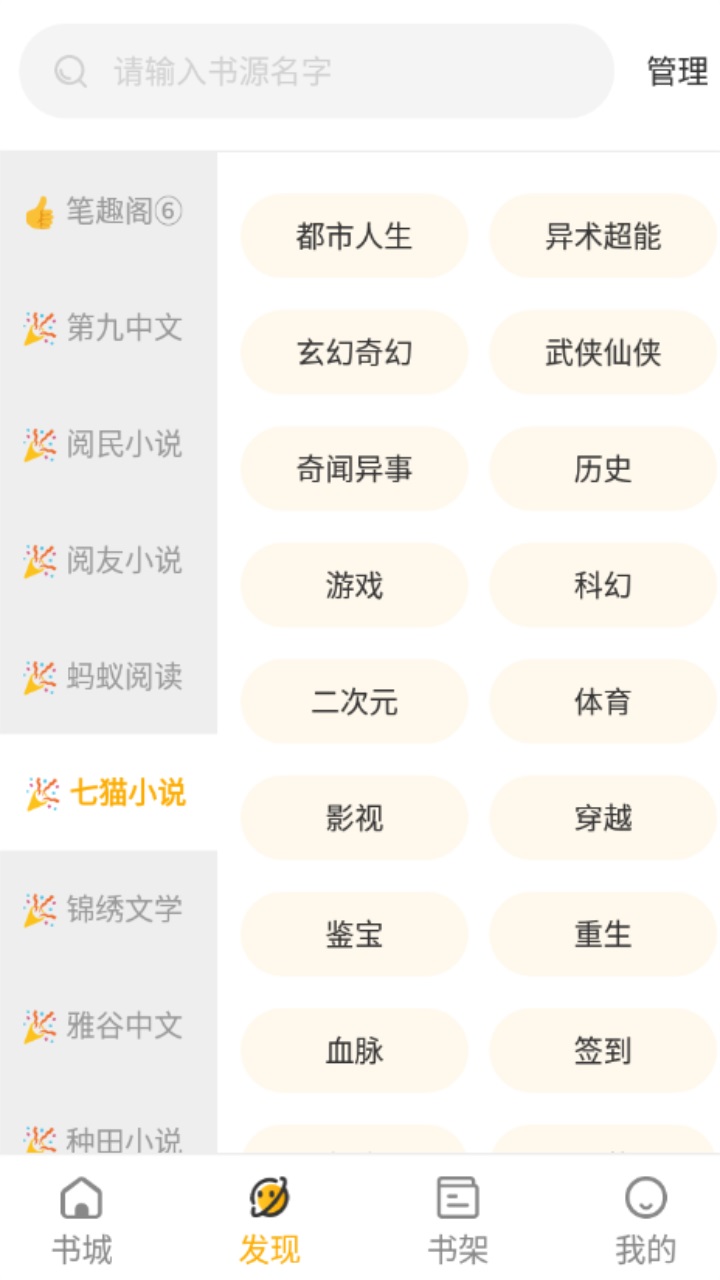Screen dimensions: 720x1280
Task: Click the book source search input field
Action: pyautogui.click(x=300, y=71)
